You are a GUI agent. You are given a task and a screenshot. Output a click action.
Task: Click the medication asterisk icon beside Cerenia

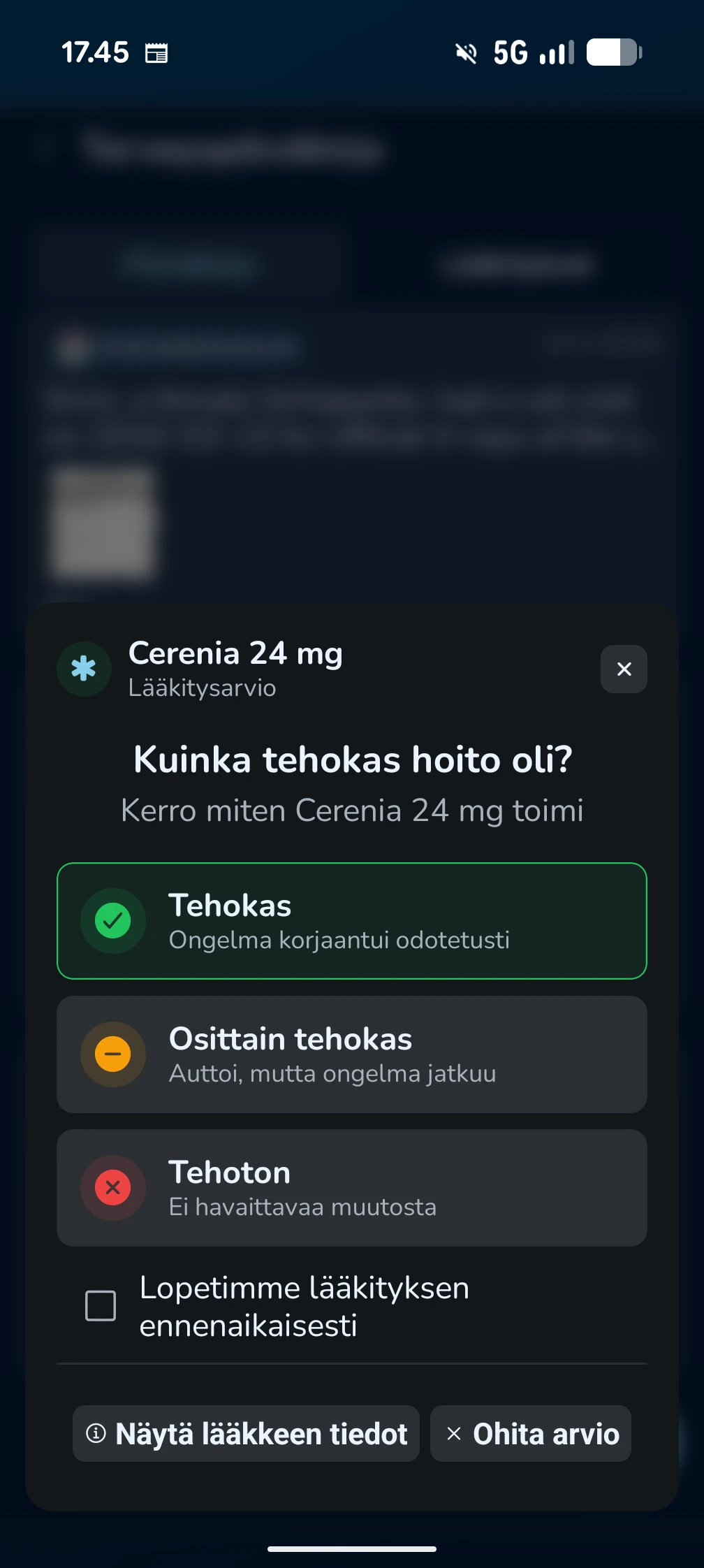tap(84, 669)
